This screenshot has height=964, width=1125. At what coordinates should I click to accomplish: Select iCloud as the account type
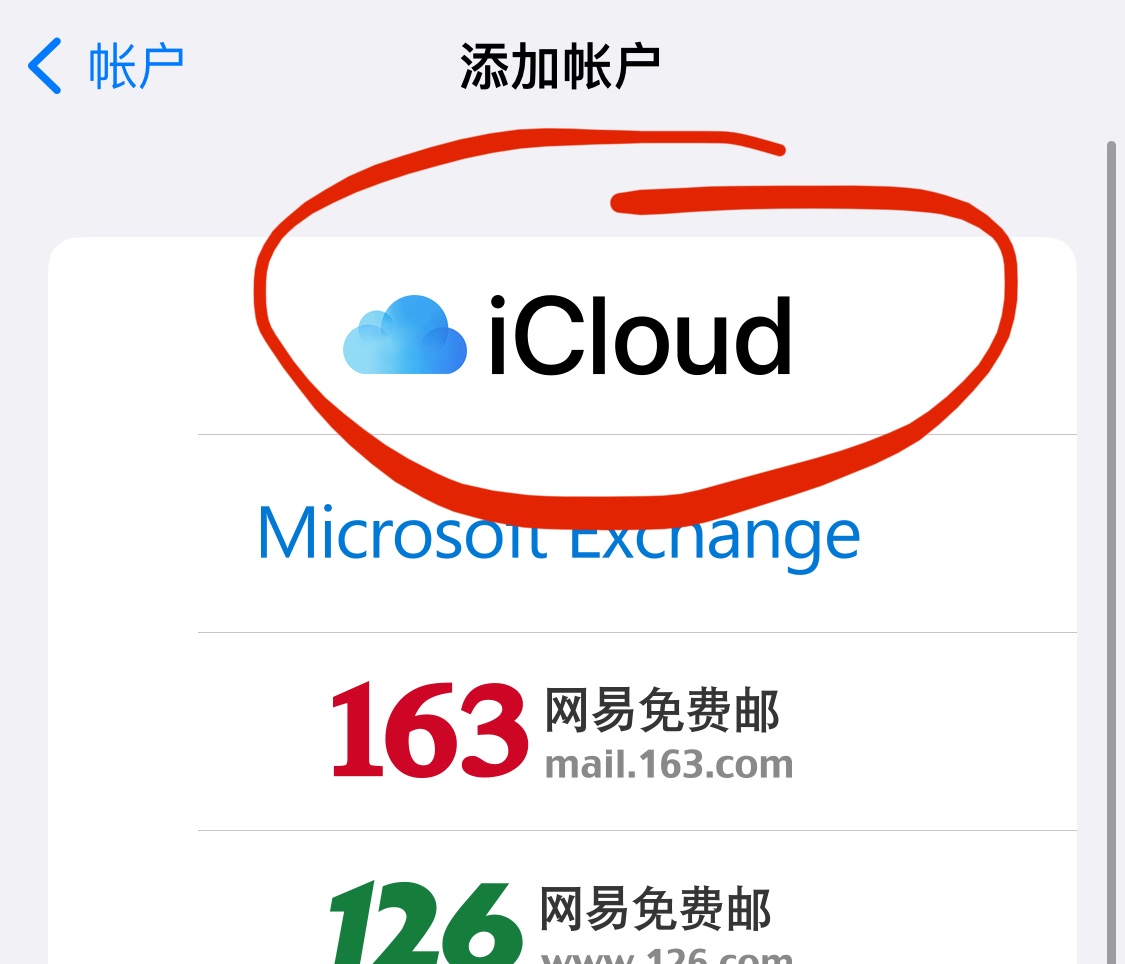point(566,337)
